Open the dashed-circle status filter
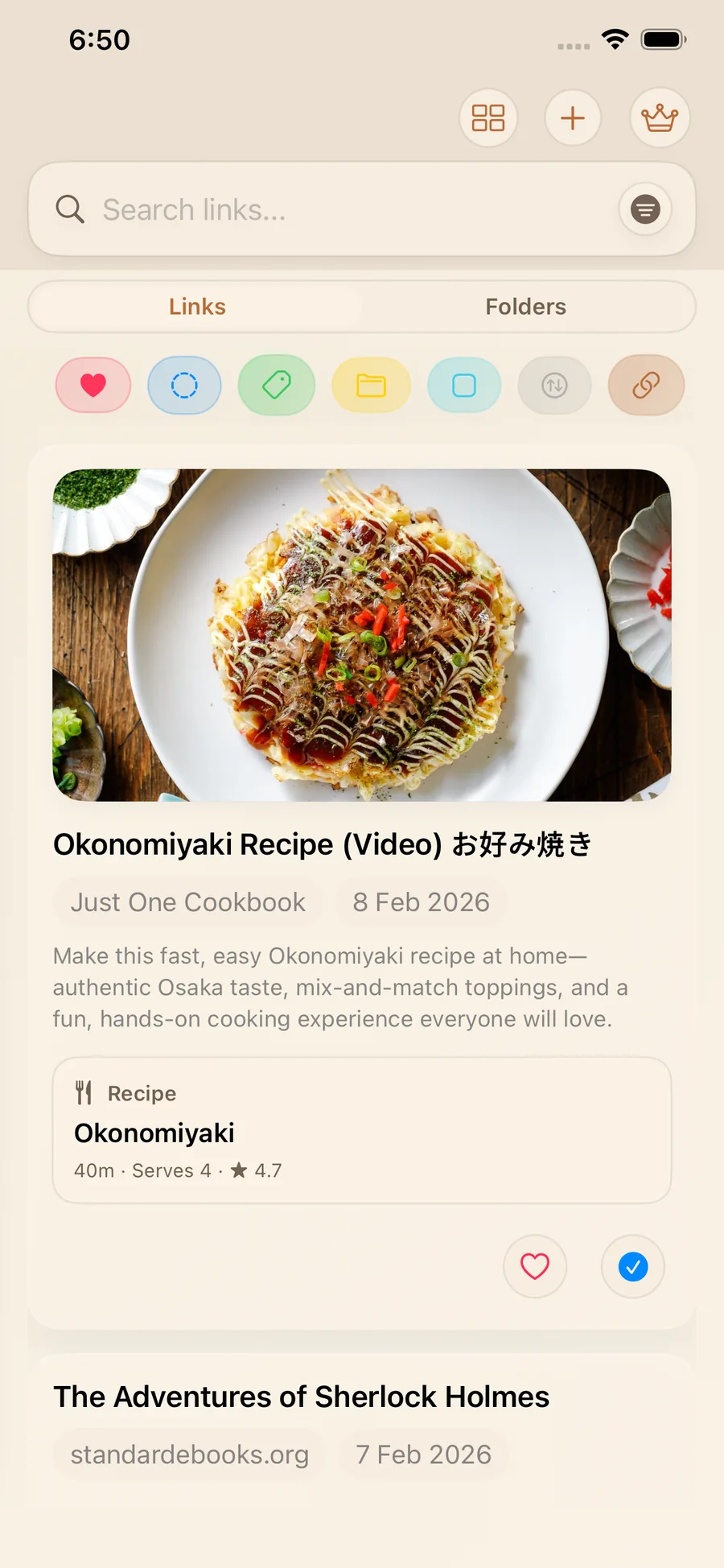 (184, 386)
